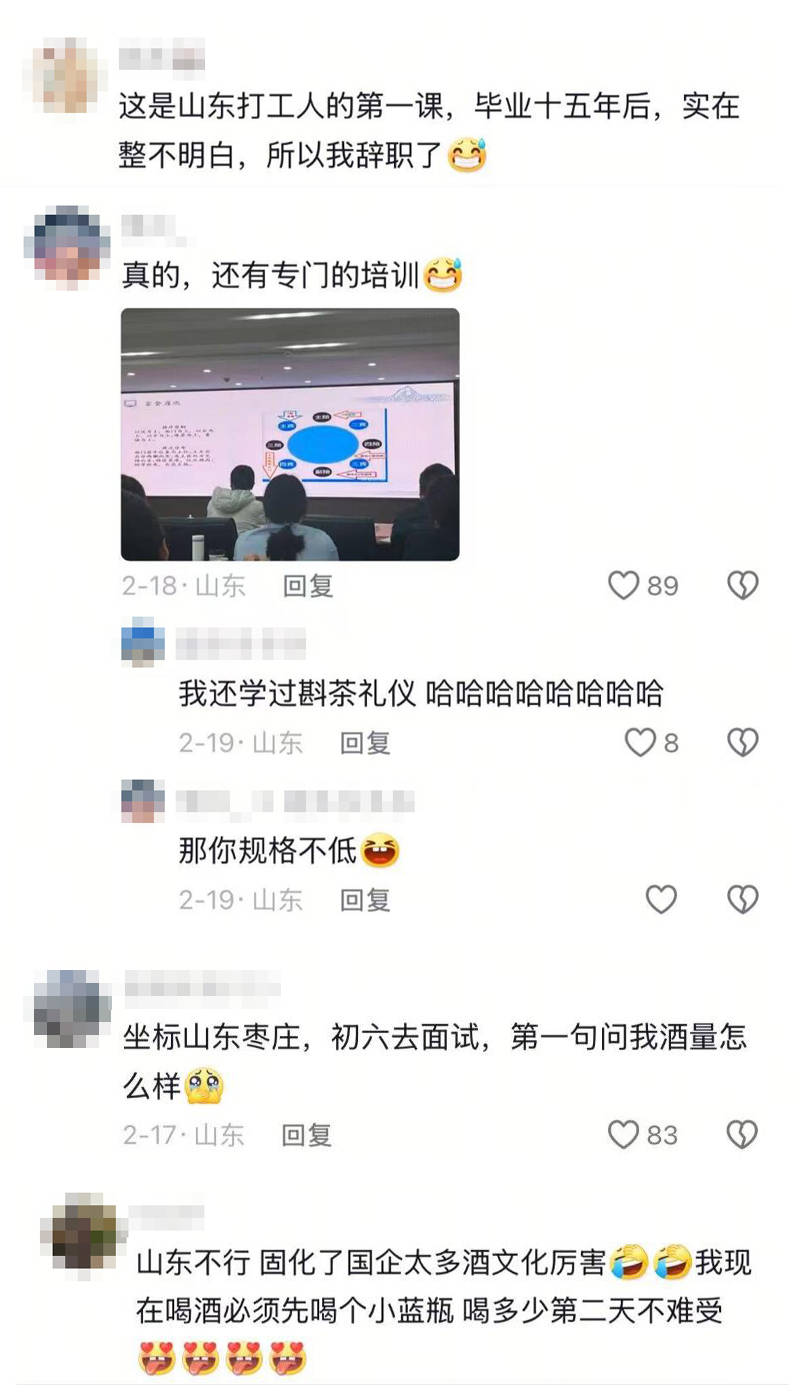Open the training photo attached to the comment
Viewport: 806px width, 1400px height.
[x=290, y=434]
